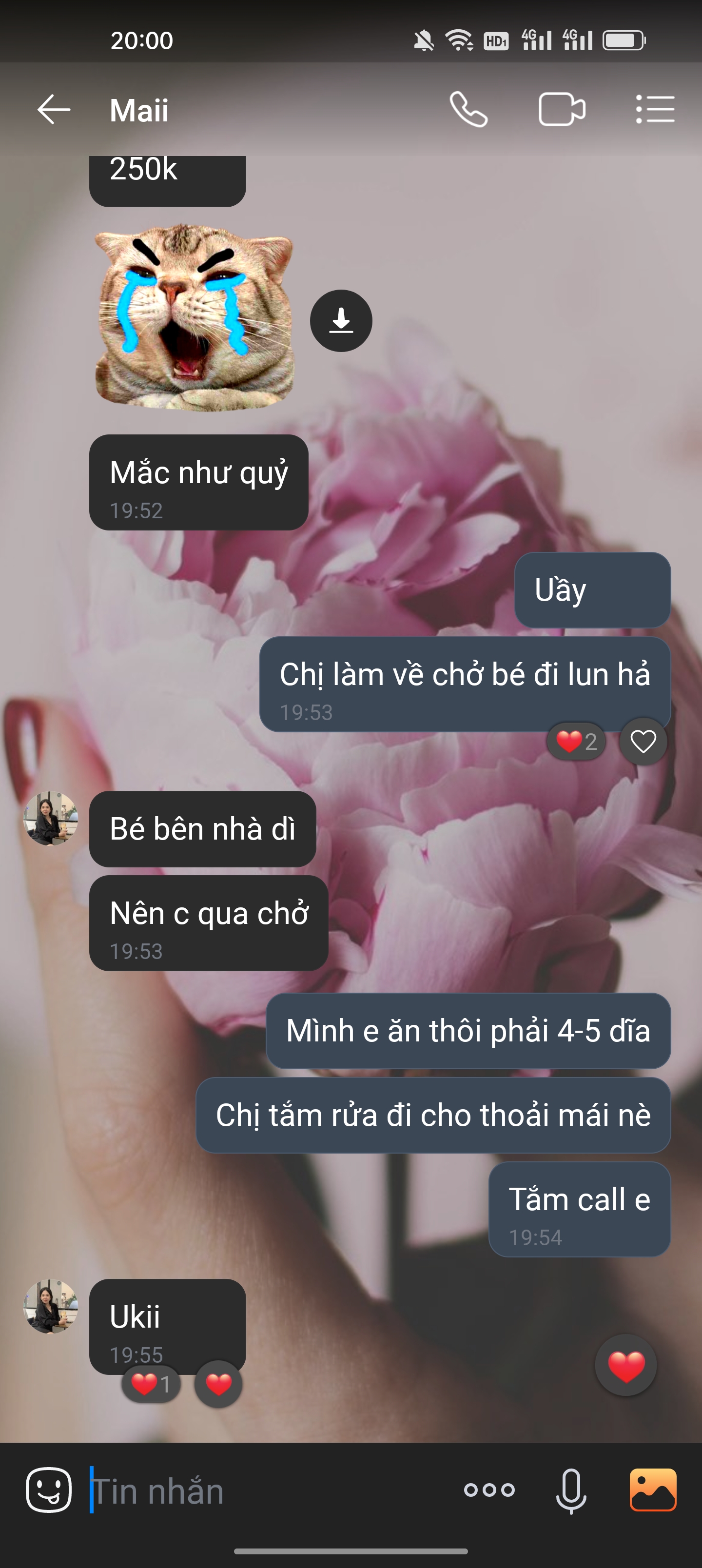Download the crying cat sticker
Screen dimensions: 702x1568
pos(341,320)
